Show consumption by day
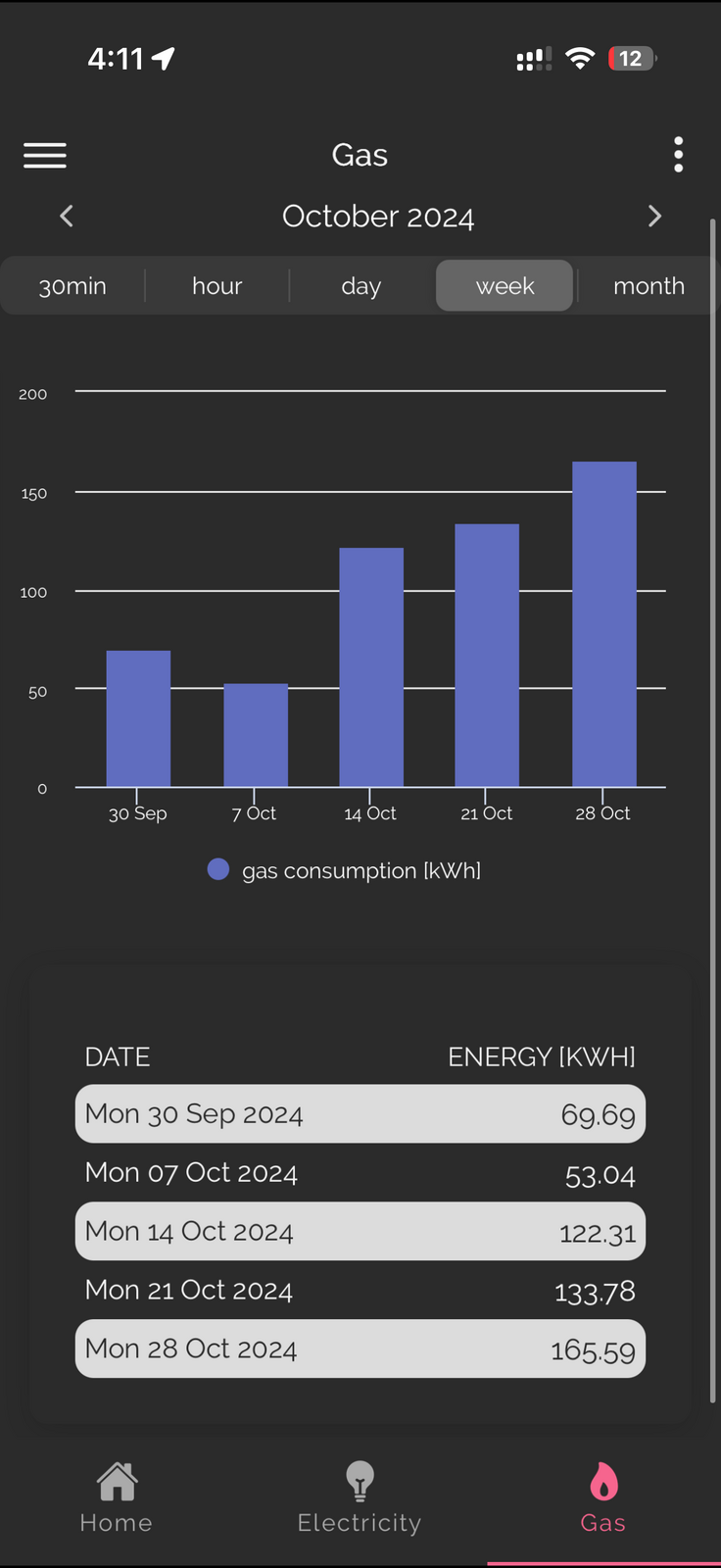The image size is (721, 1568). click(360, 286)
